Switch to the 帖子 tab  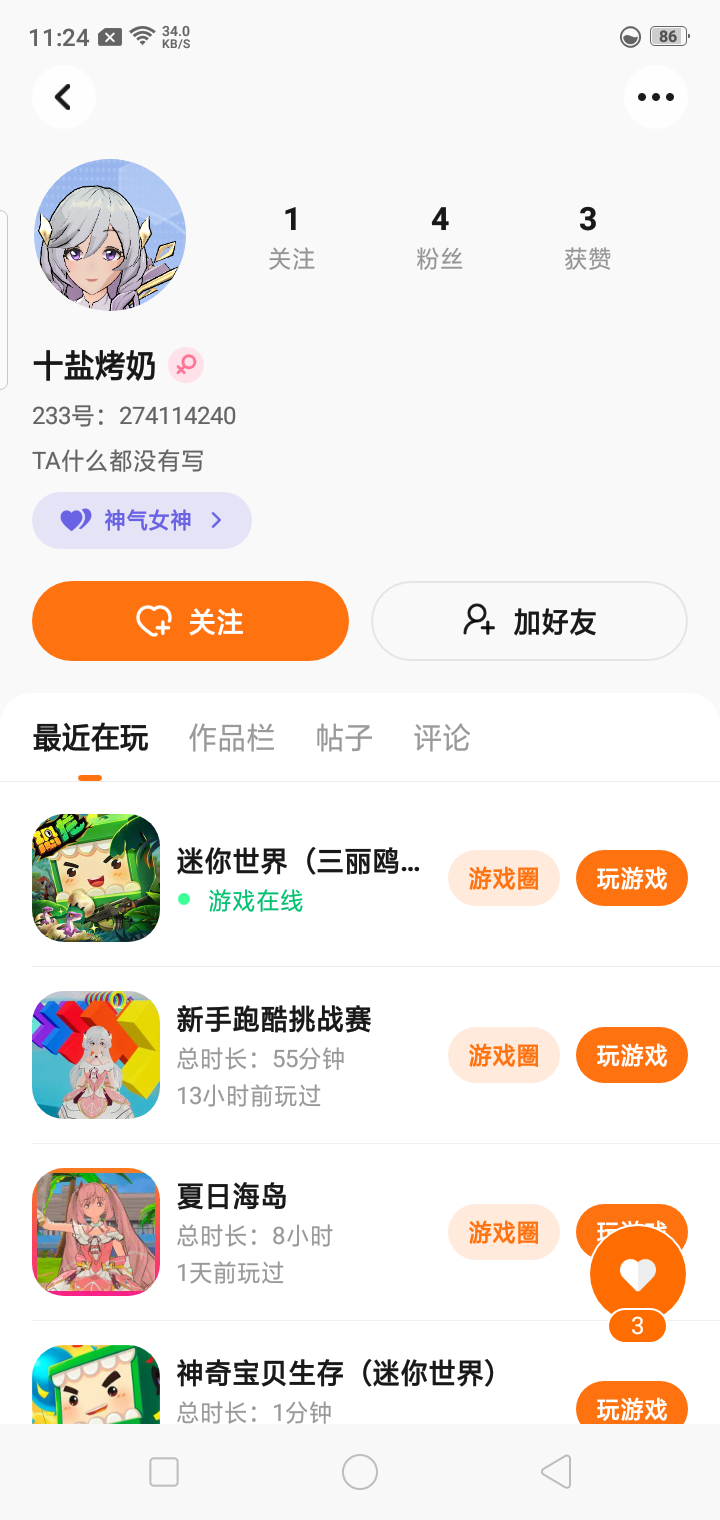pos(344,738)
